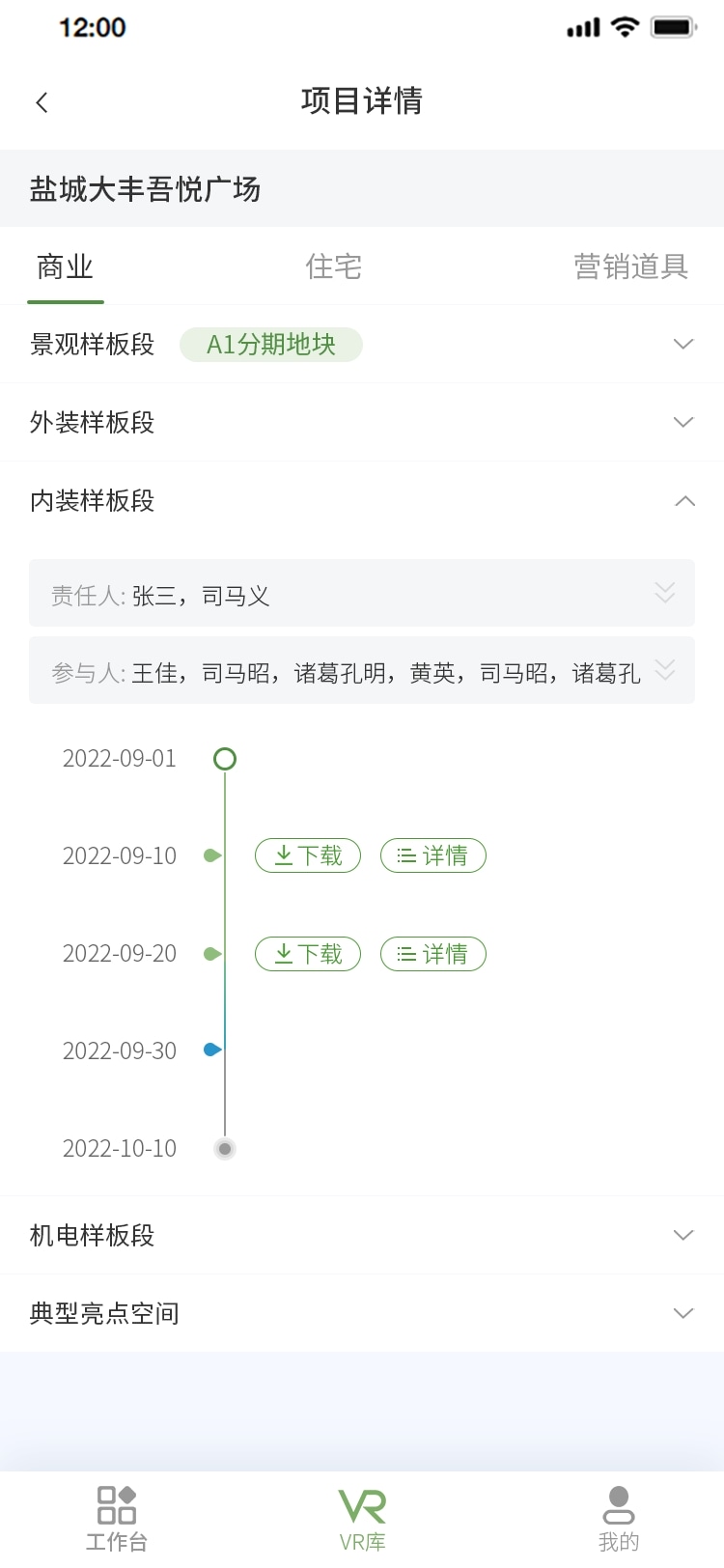Viewport: 724px width, 1568px height.
Task: Collapse the 内装样板段 section
Action: [x=683, y=501]
